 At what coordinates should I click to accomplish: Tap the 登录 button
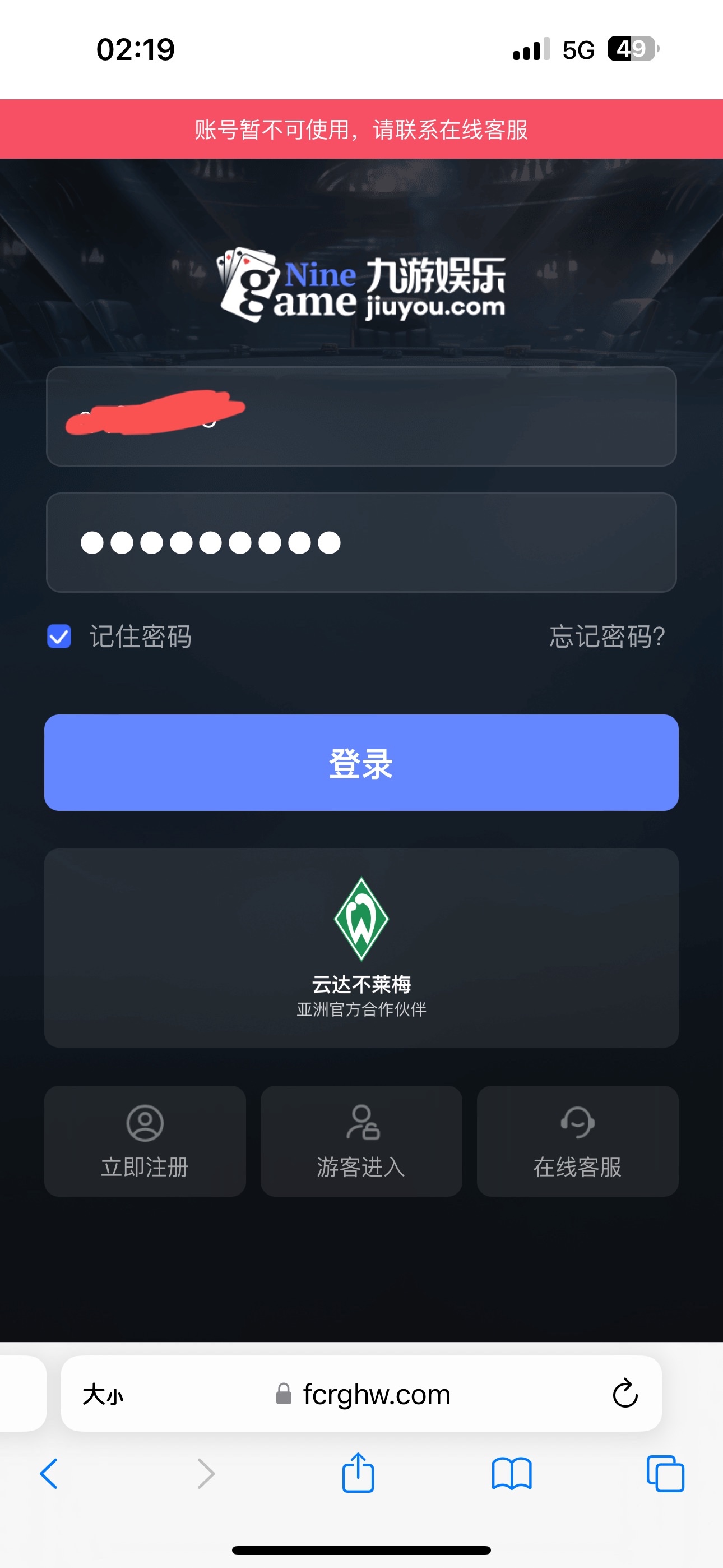(x=361, y=763)
